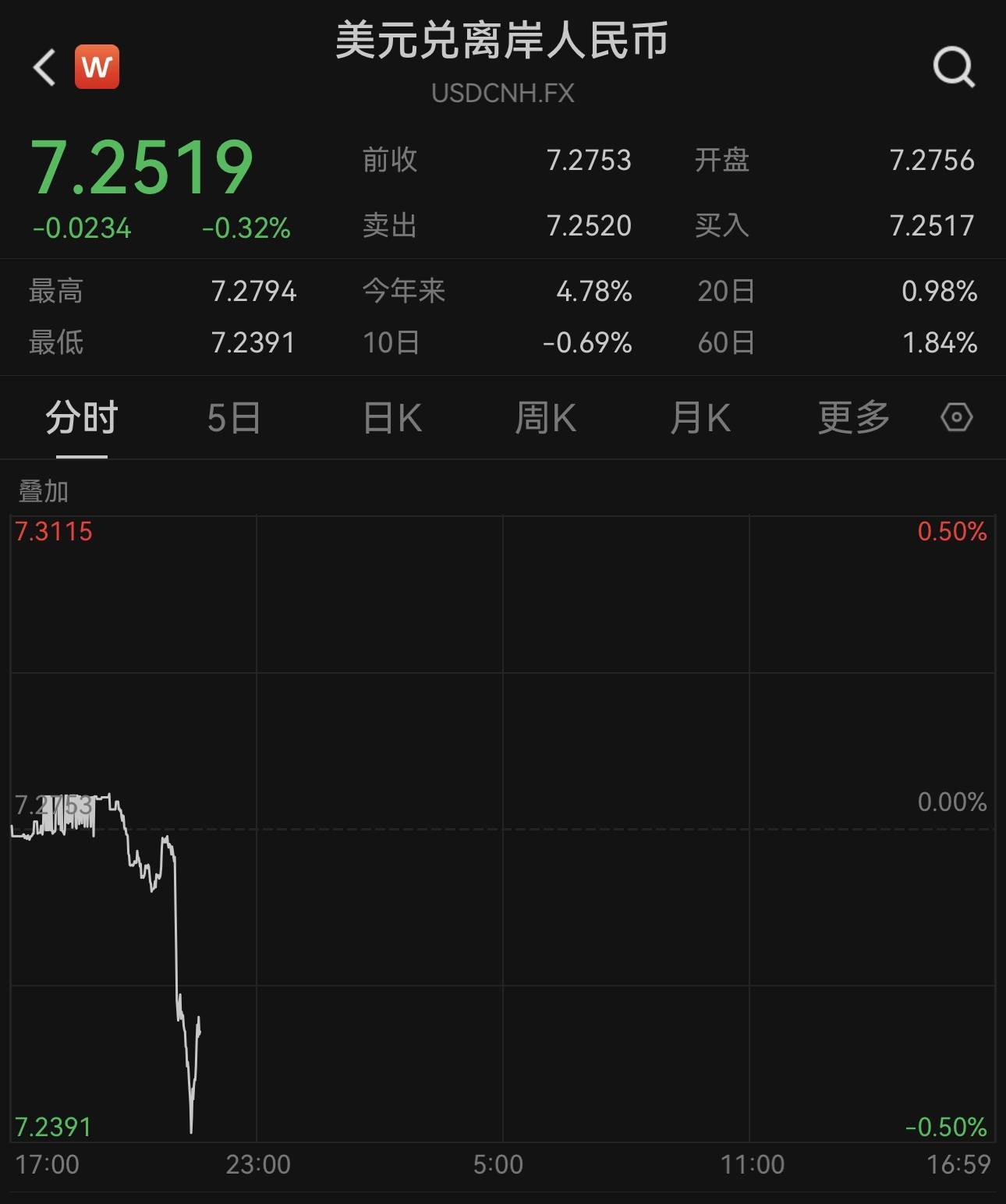Switch to the 日K chart tab
The image size is (1006, 1204).
click(x=392, y=418)
